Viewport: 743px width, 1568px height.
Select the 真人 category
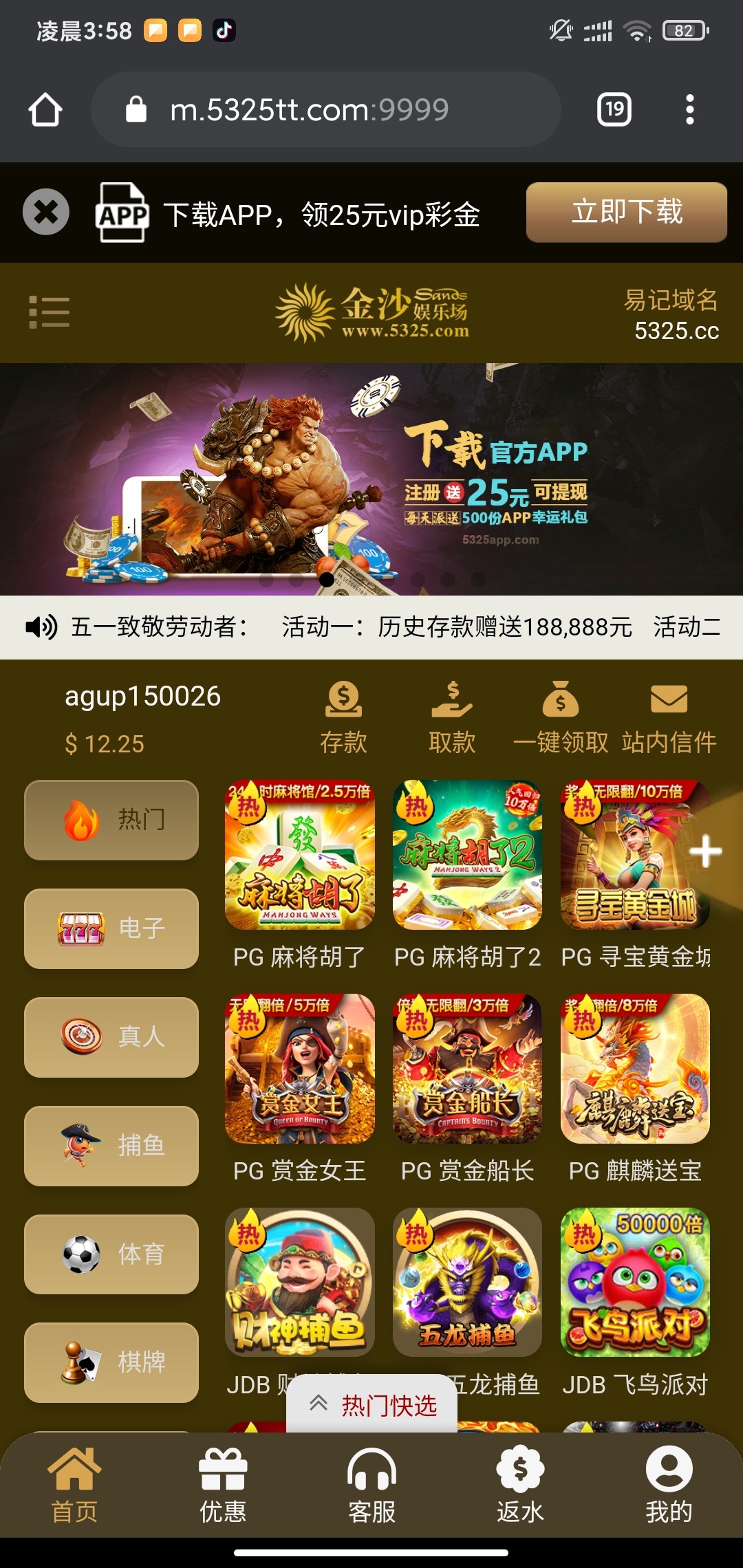[x=111, y=1036]
